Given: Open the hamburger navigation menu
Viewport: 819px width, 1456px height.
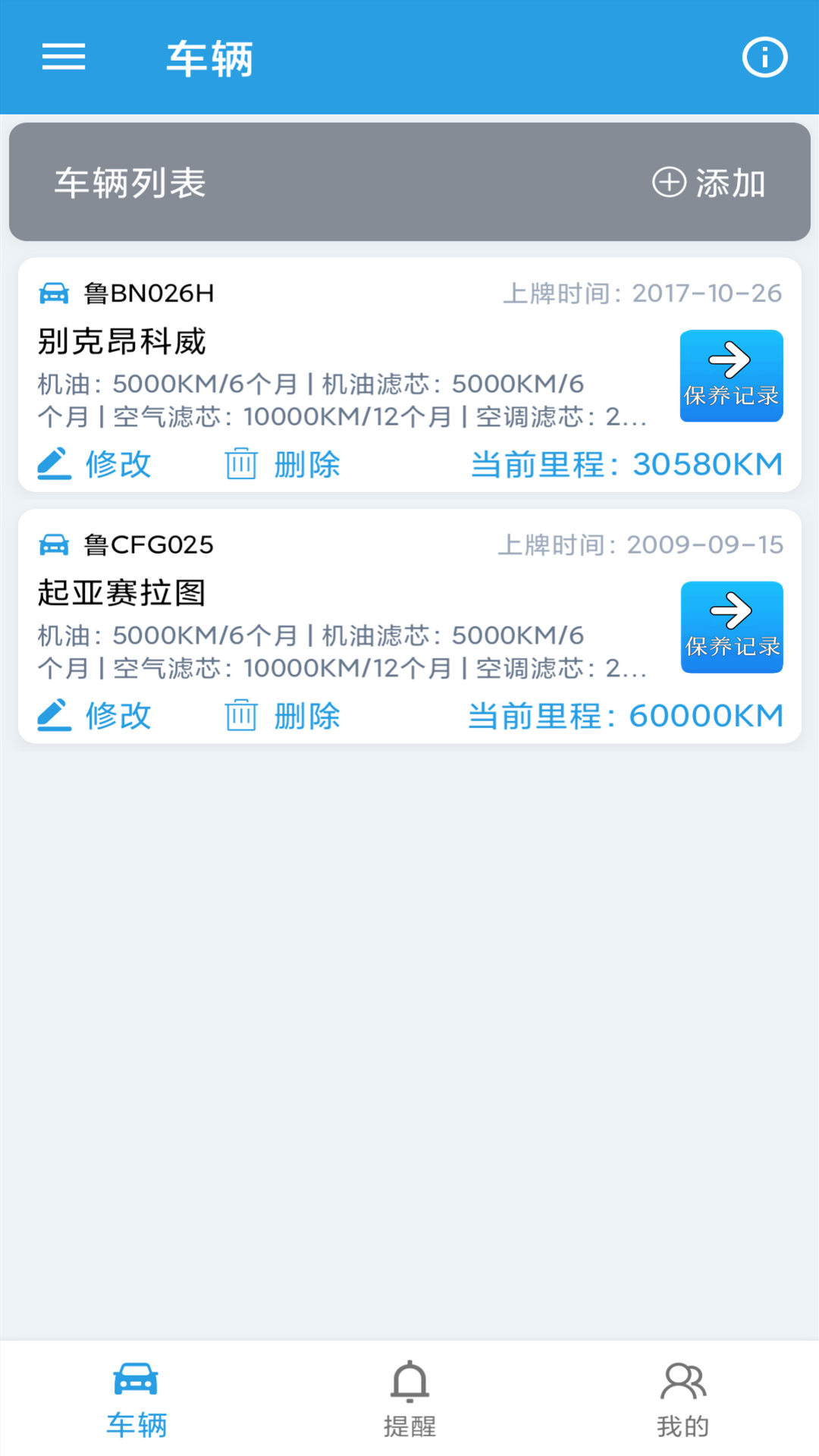Looking at the screenshot, I should pos(63,57).
